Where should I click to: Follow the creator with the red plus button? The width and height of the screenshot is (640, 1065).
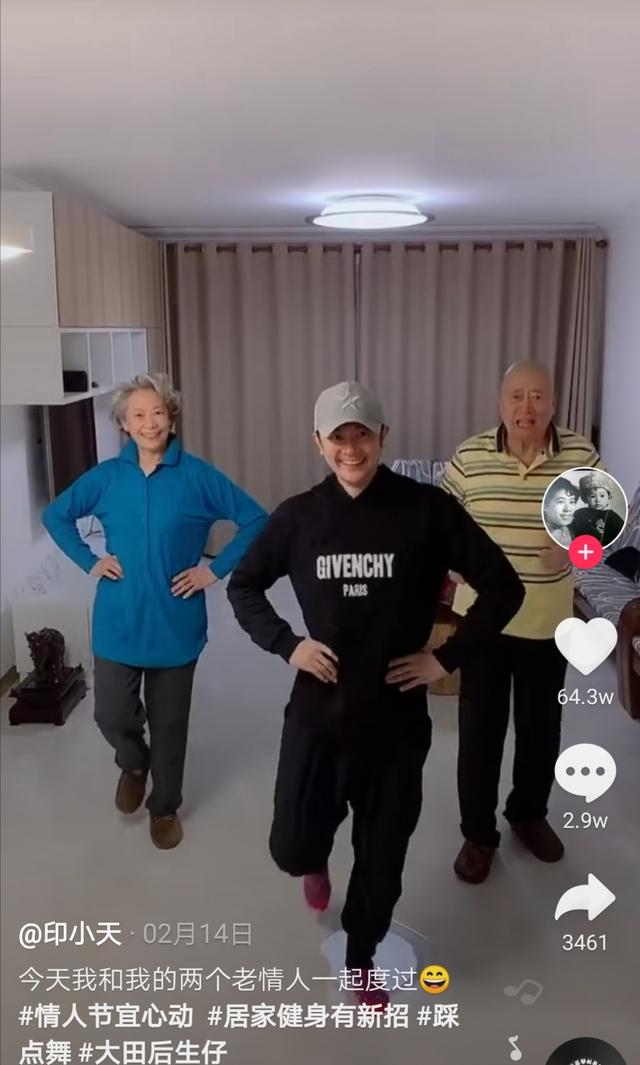(x=585, y=551)
